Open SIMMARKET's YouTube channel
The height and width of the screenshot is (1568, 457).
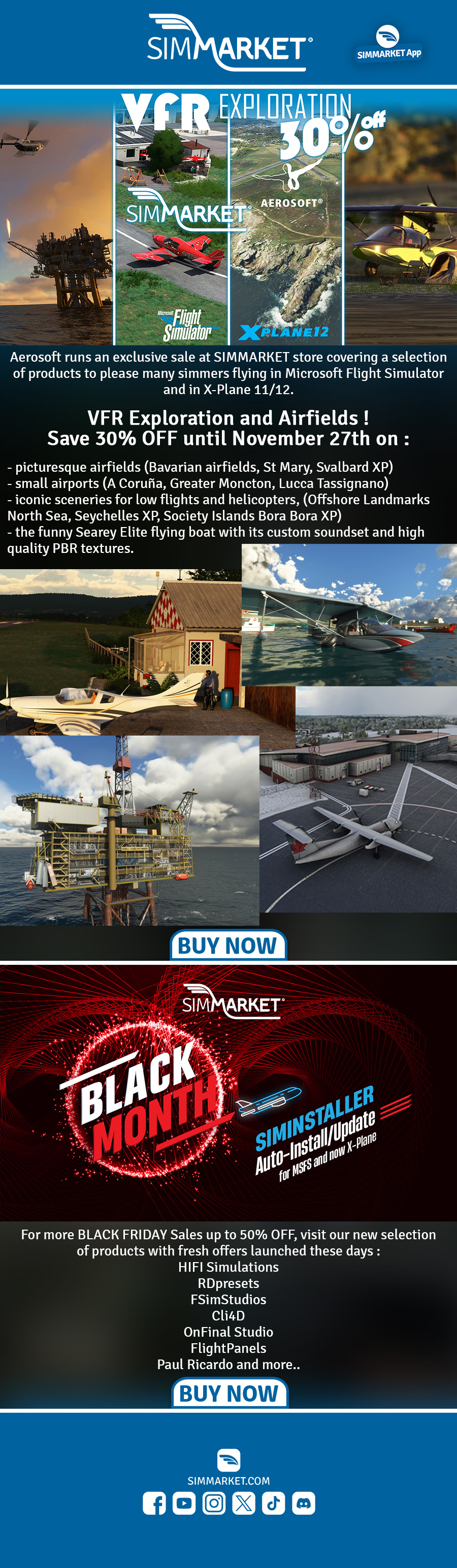click(184, 1503)
